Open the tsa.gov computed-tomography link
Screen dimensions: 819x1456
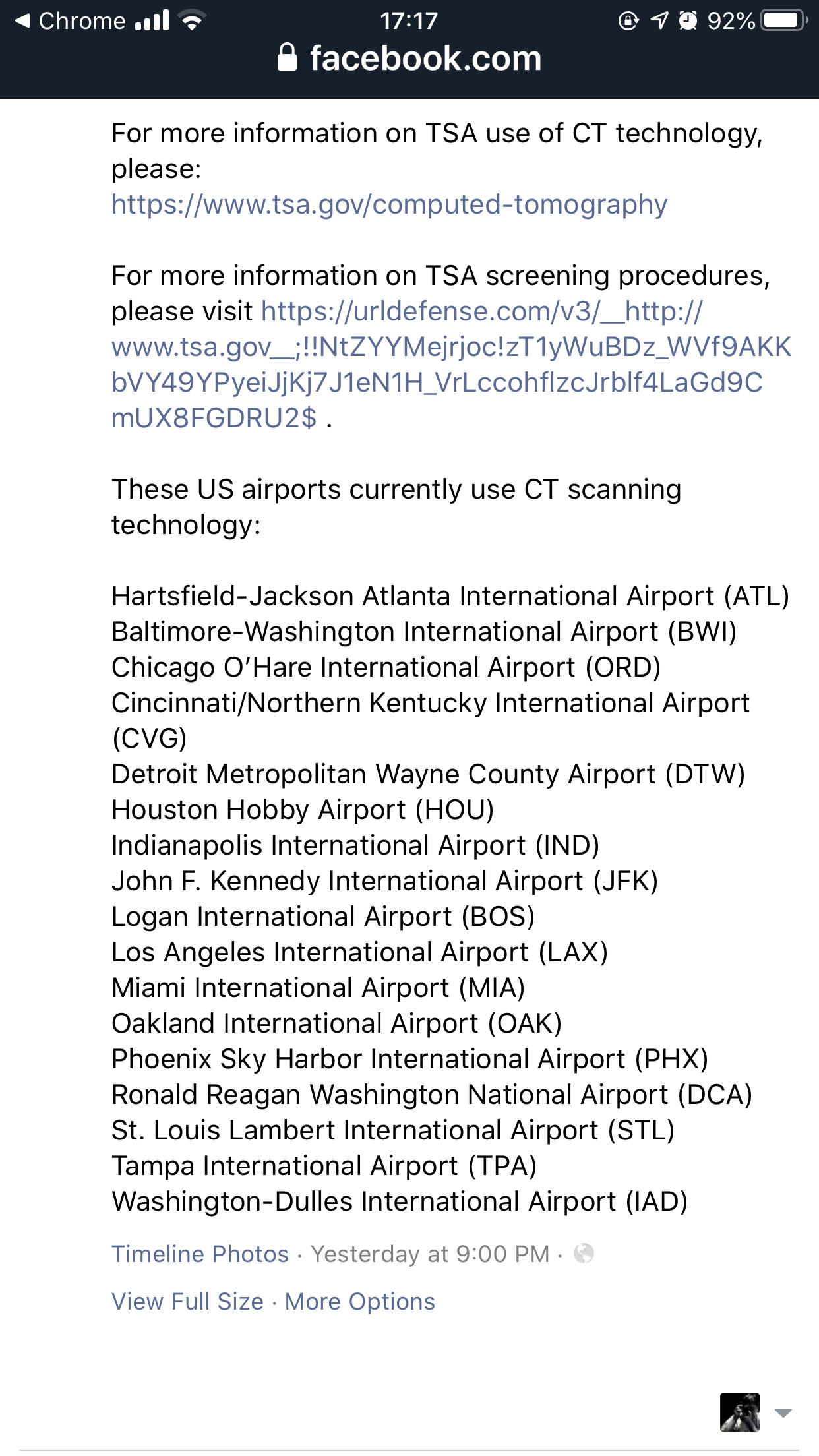(389, 205)
